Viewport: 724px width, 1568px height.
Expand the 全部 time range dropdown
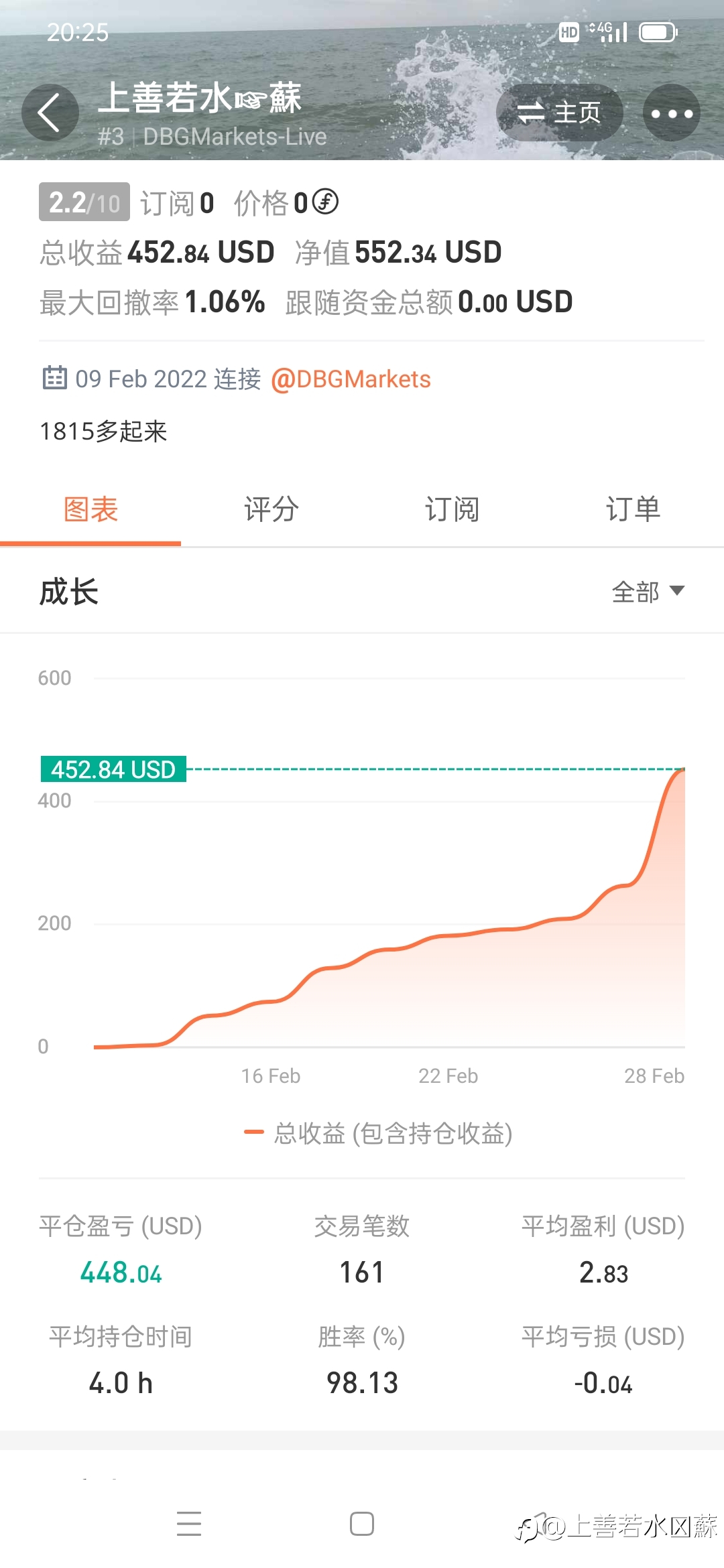coord(648,592)
